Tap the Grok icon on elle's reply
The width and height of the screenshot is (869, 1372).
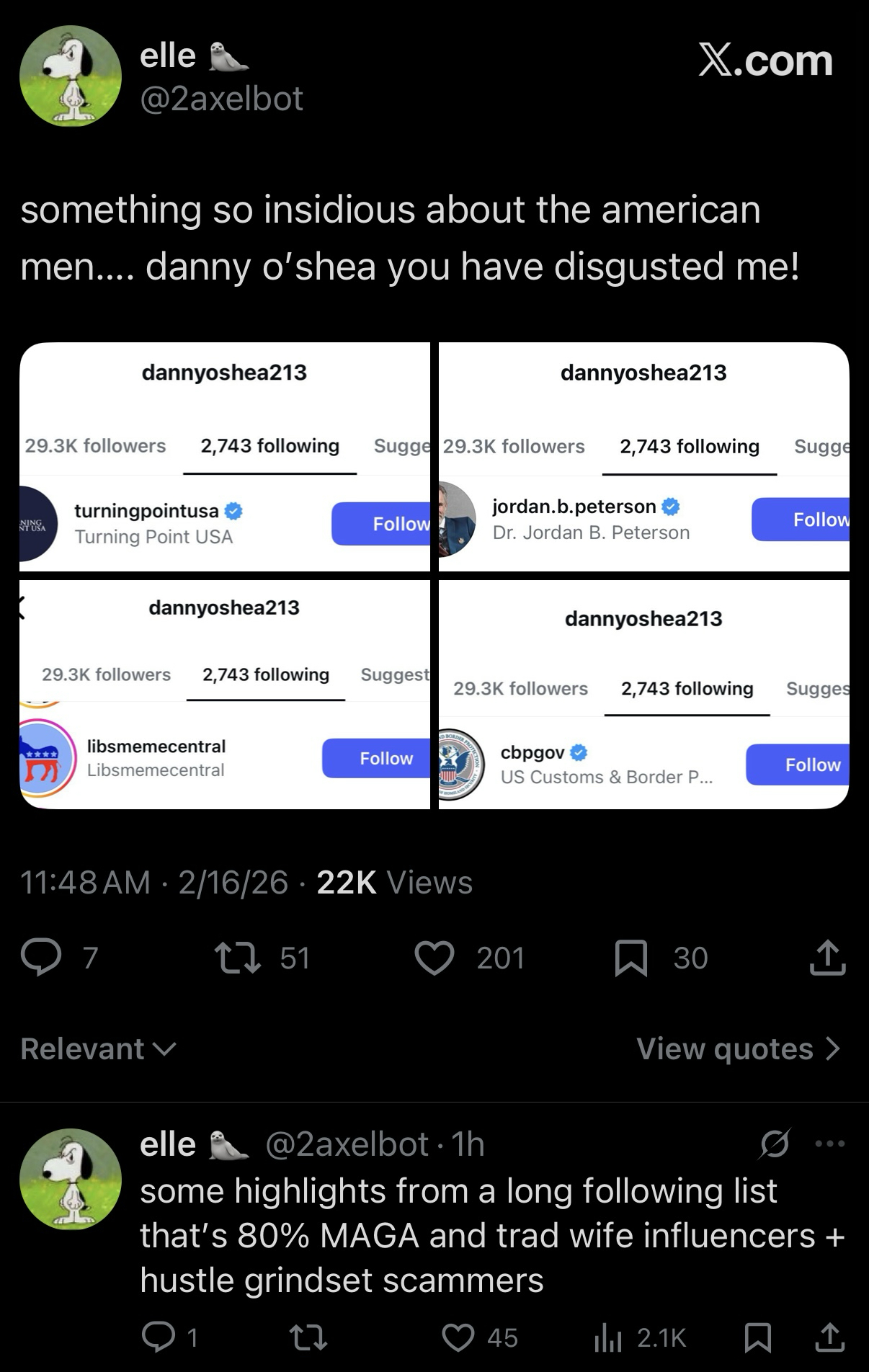(x=775, y=1144)
